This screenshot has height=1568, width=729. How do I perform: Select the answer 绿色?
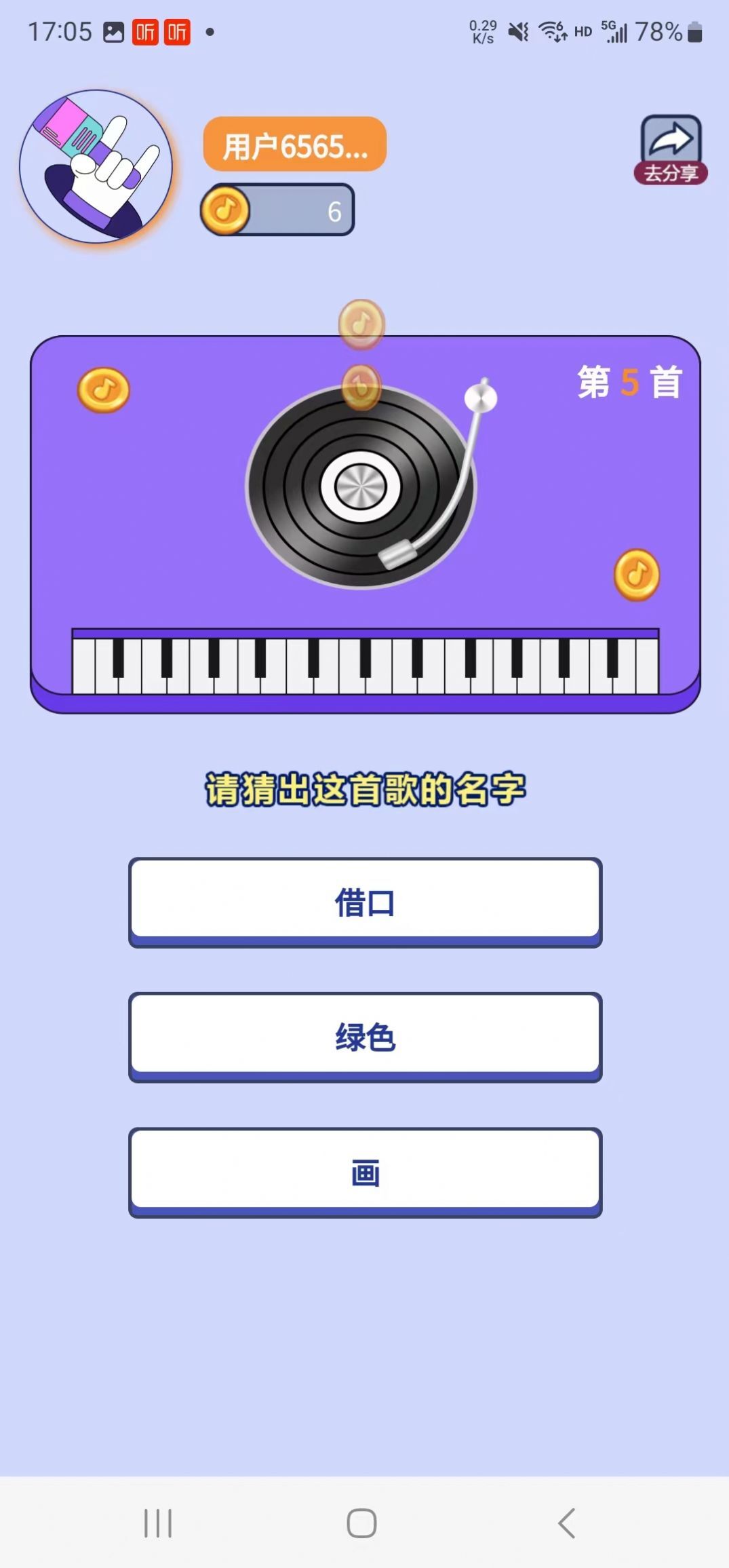click(x=365, y=1037)
